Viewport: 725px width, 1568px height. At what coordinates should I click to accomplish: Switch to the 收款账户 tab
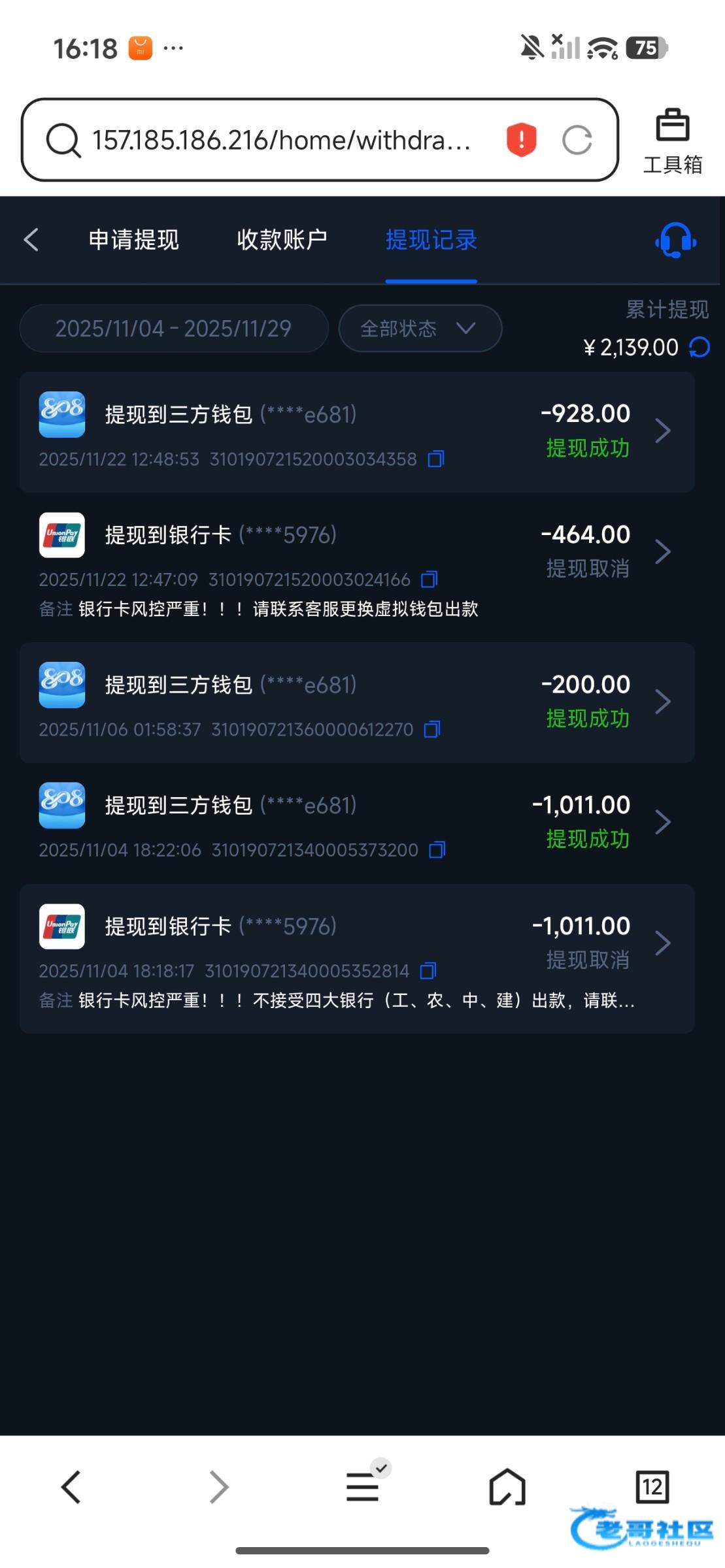(282, 240)
